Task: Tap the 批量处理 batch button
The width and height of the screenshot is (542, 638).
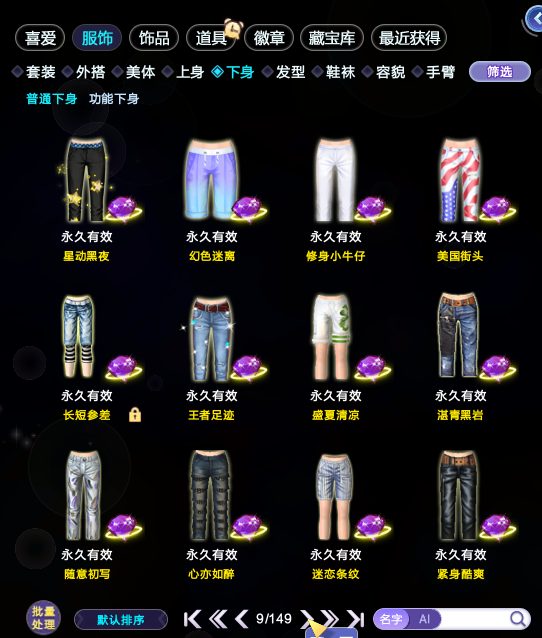Action: tap(43, 618)
